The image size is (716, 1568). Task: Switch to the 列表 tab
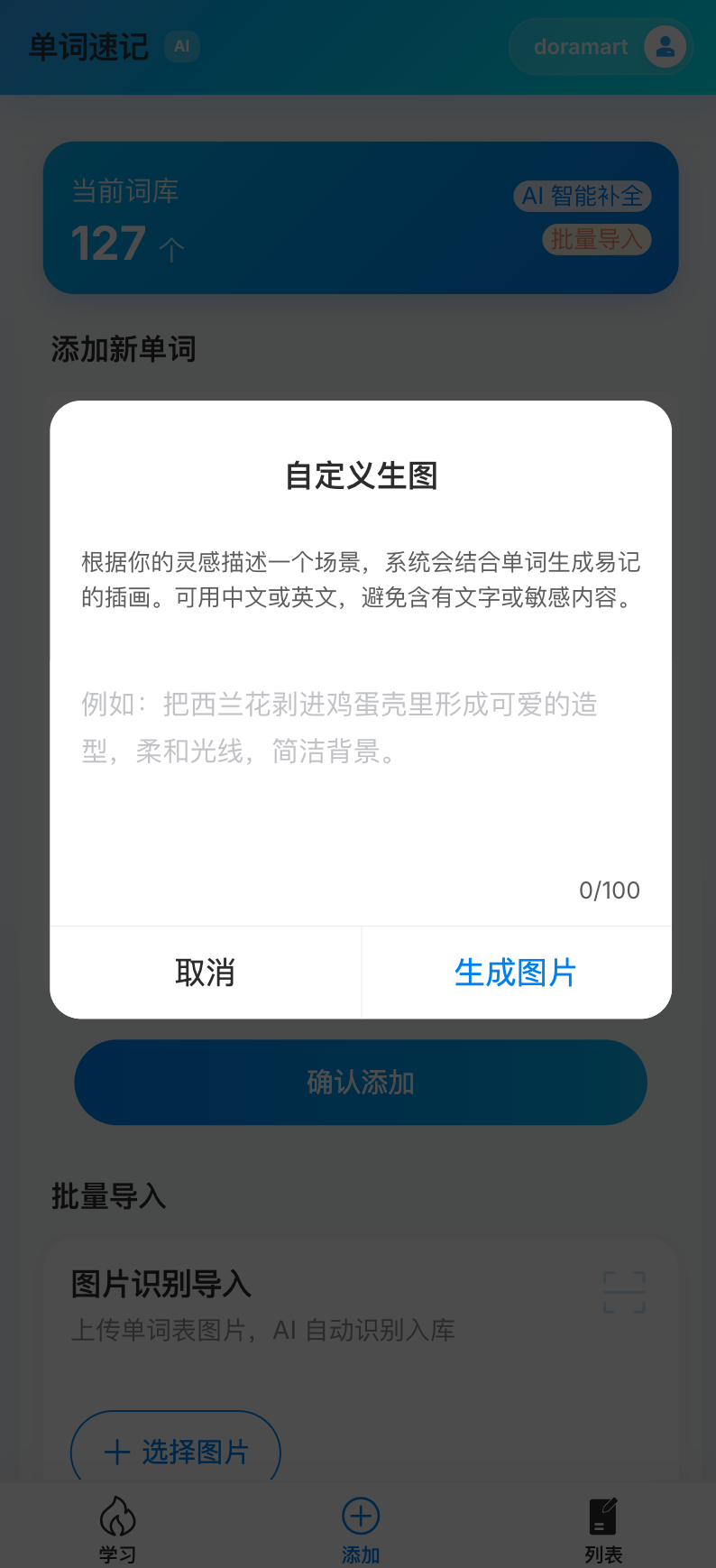(602, 1529)
